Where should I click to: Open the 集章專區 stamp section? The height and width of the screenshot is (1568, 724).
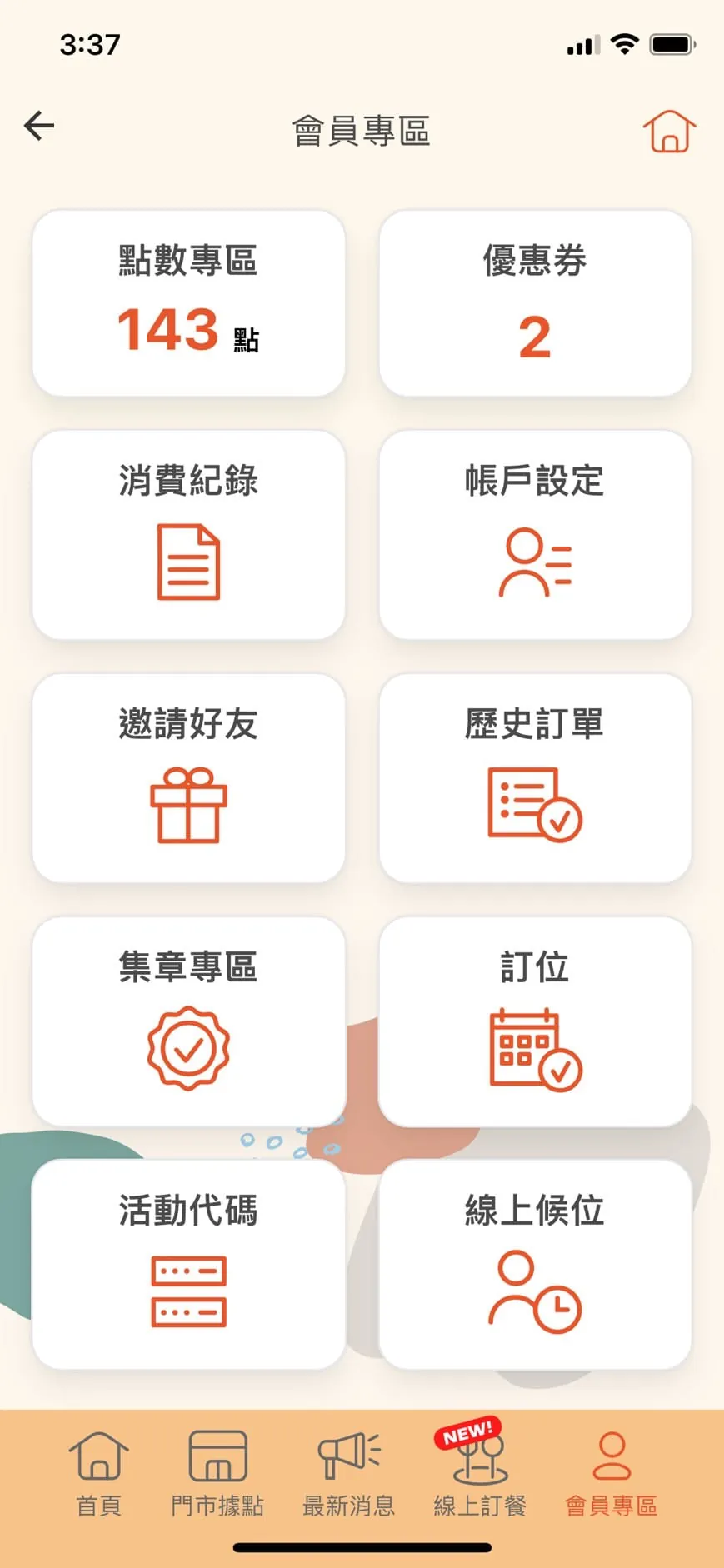[x=188, y=1021]
